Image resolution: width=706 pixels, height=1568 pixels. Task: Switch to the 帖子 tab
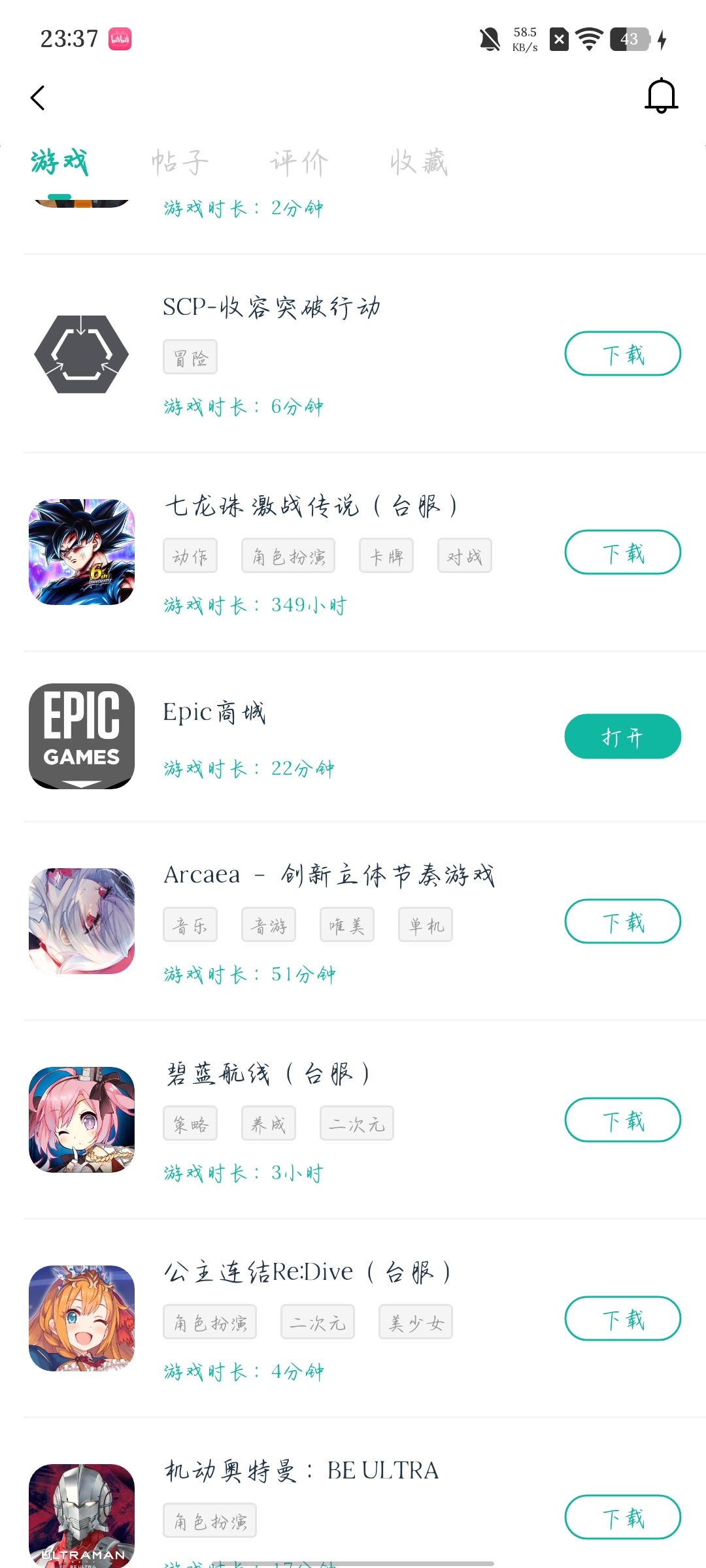178,162
